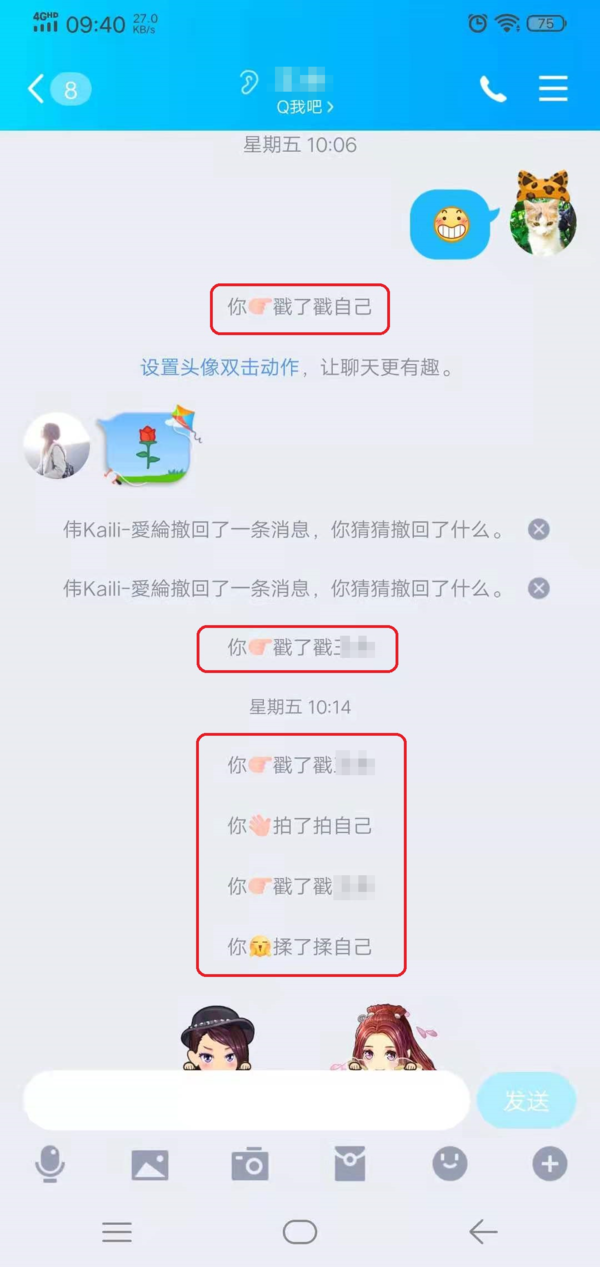The width and height of the screenshot is (600, 1267).
Task: Start a voice call with this contact
Action: coord(493,89)
